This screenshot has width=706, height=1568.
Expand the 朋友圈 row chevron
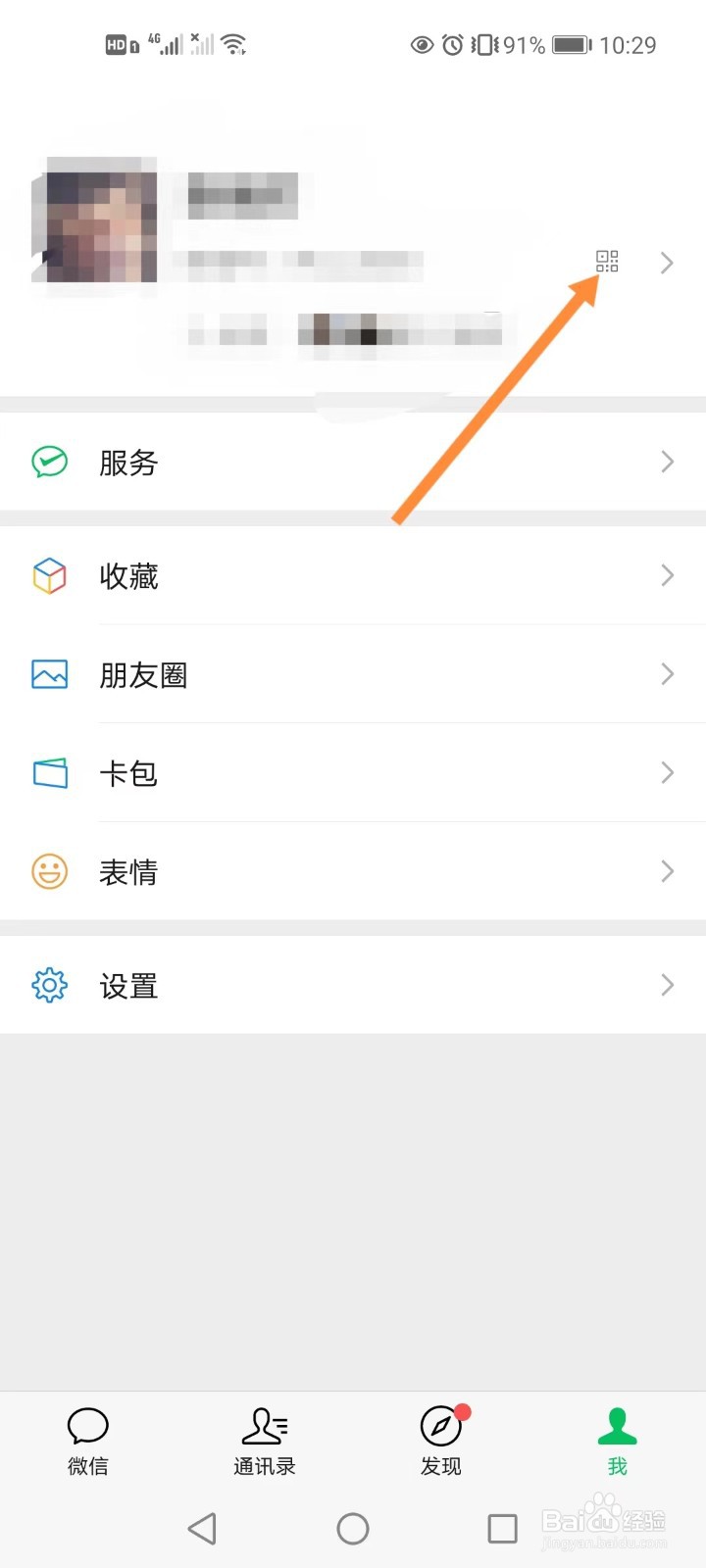point(667,674)
